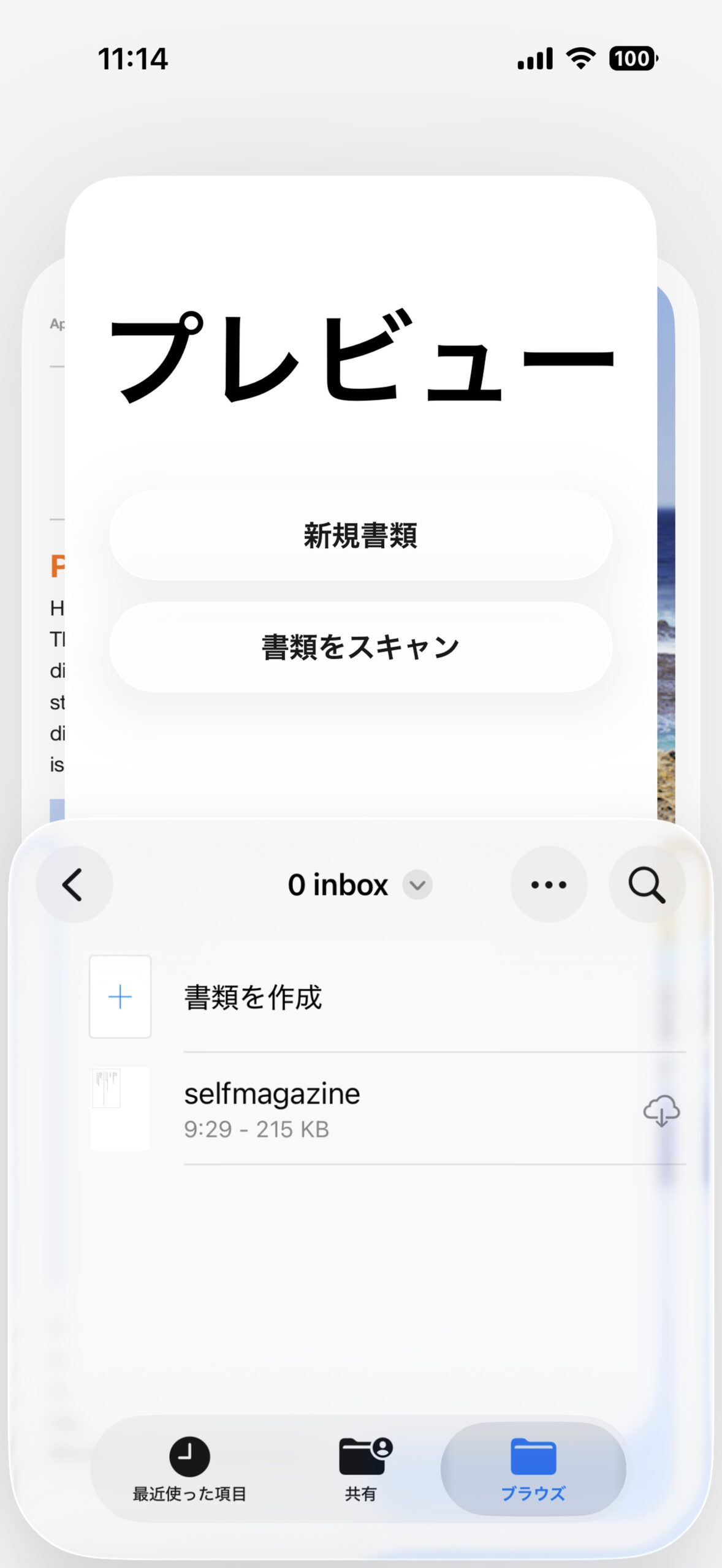Tap 書類をスキャン to scan a document

tap(360, 647)
